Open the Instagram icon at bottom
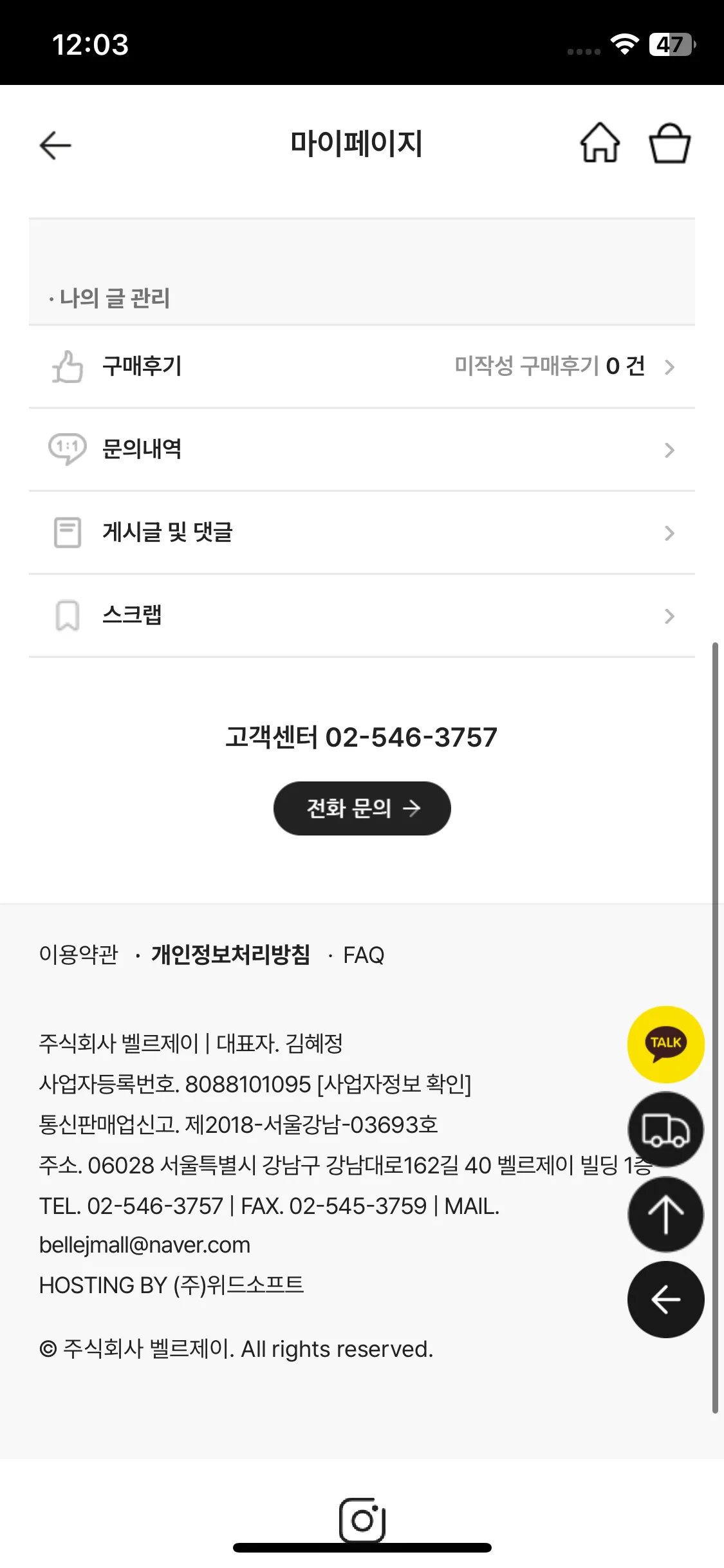 [362, 1520]
